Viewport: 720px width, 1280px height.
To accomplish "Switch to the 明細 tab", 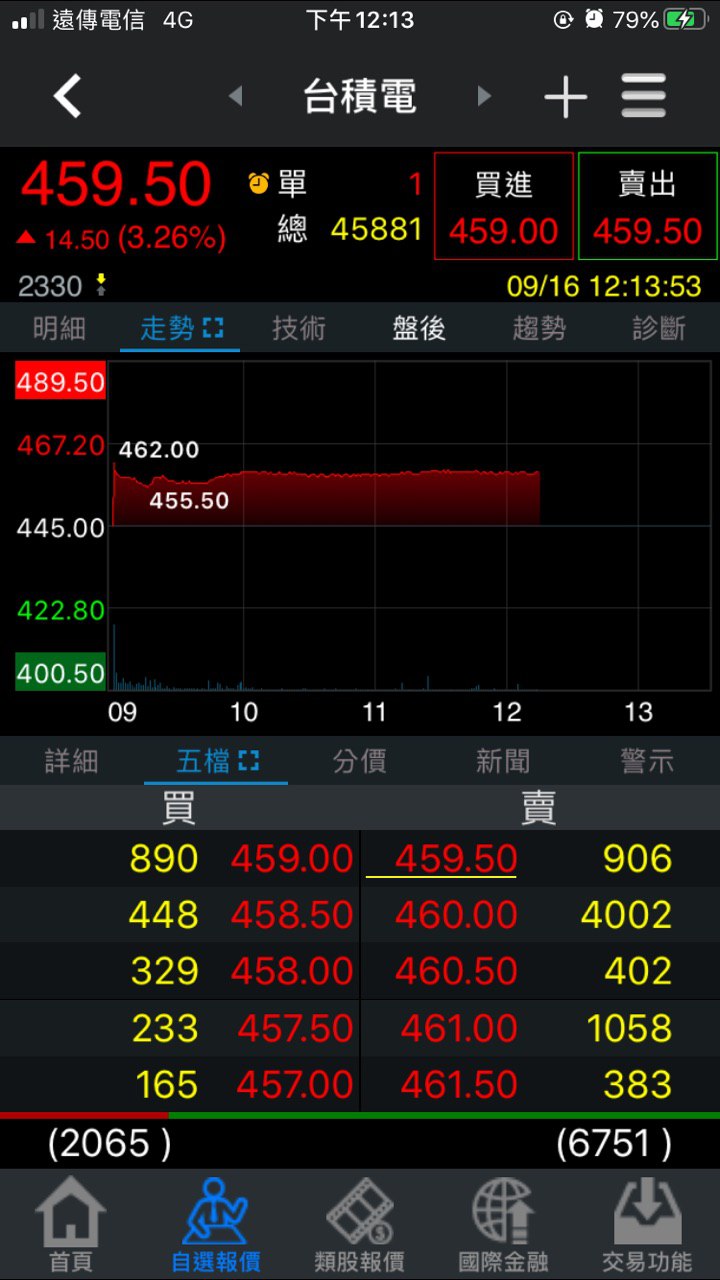I will (x=59, y=328).
